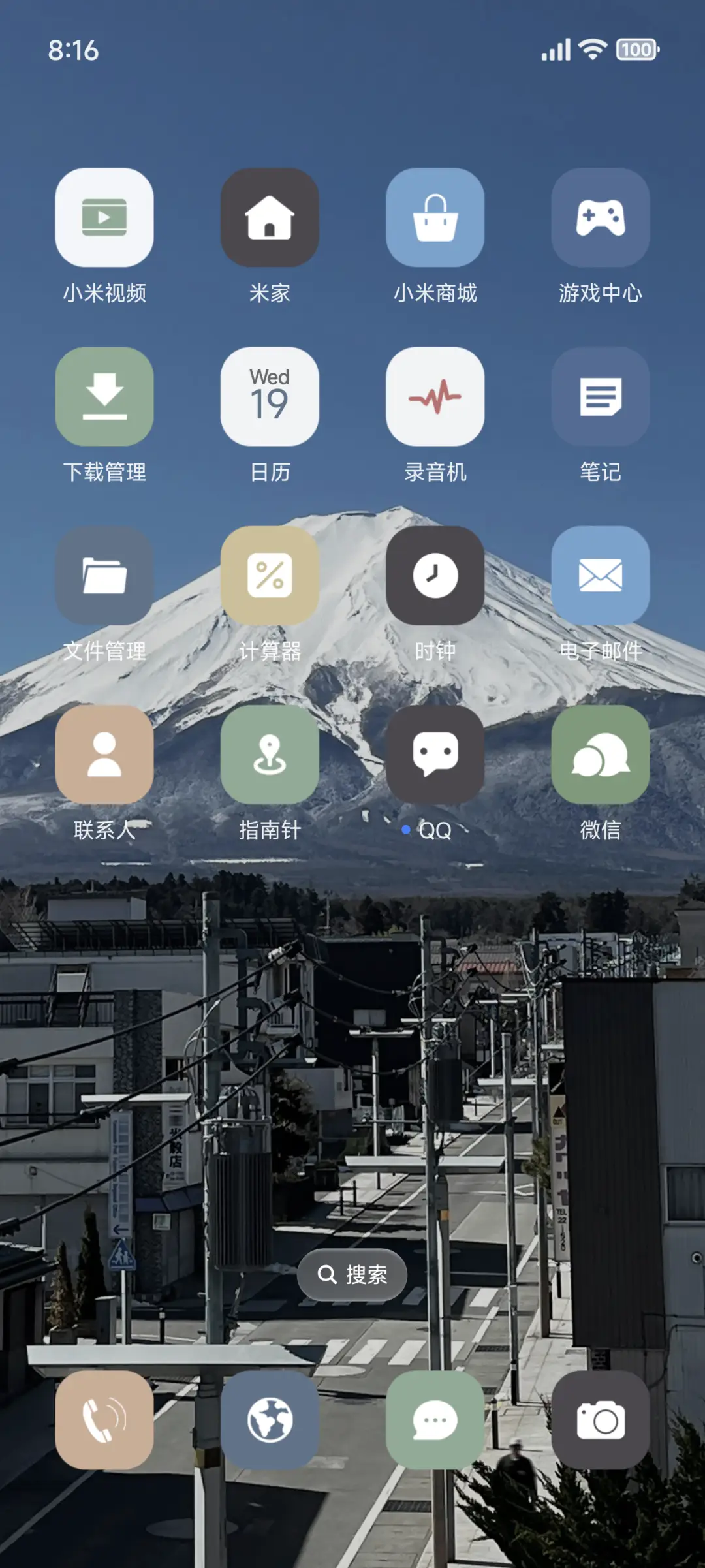705x1568 pixels.
Task: Open the 笔记 notes app
Action: pos(601,397)
